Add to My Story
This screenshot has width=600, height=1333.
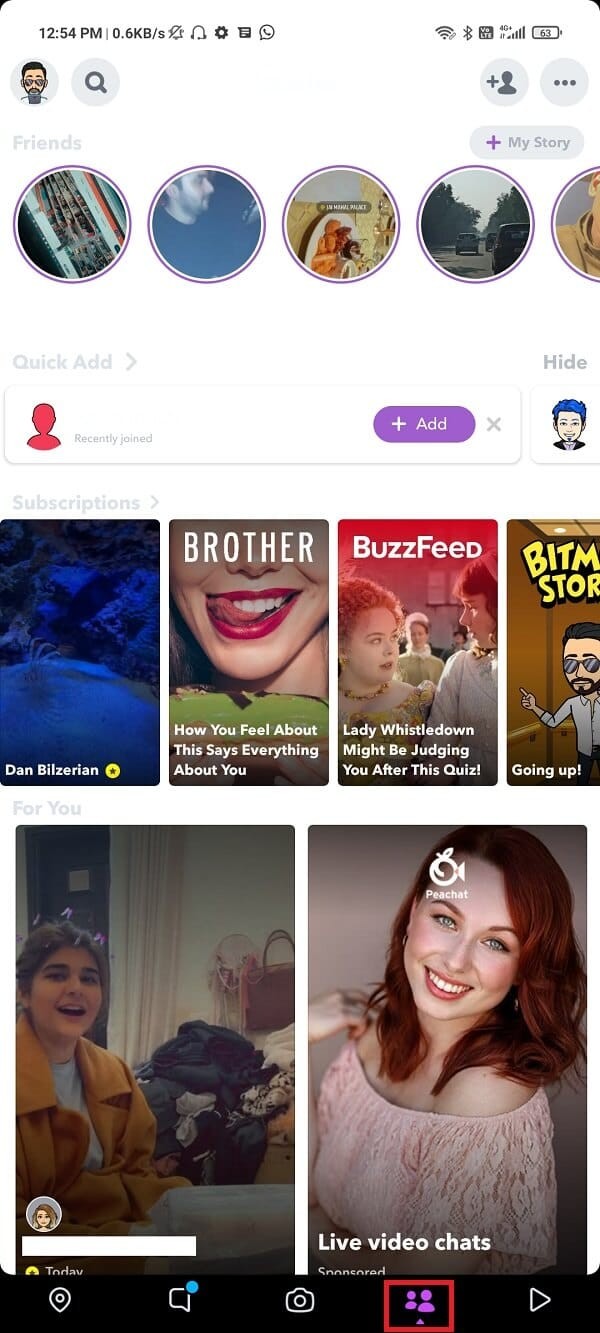tap(527, 143)
